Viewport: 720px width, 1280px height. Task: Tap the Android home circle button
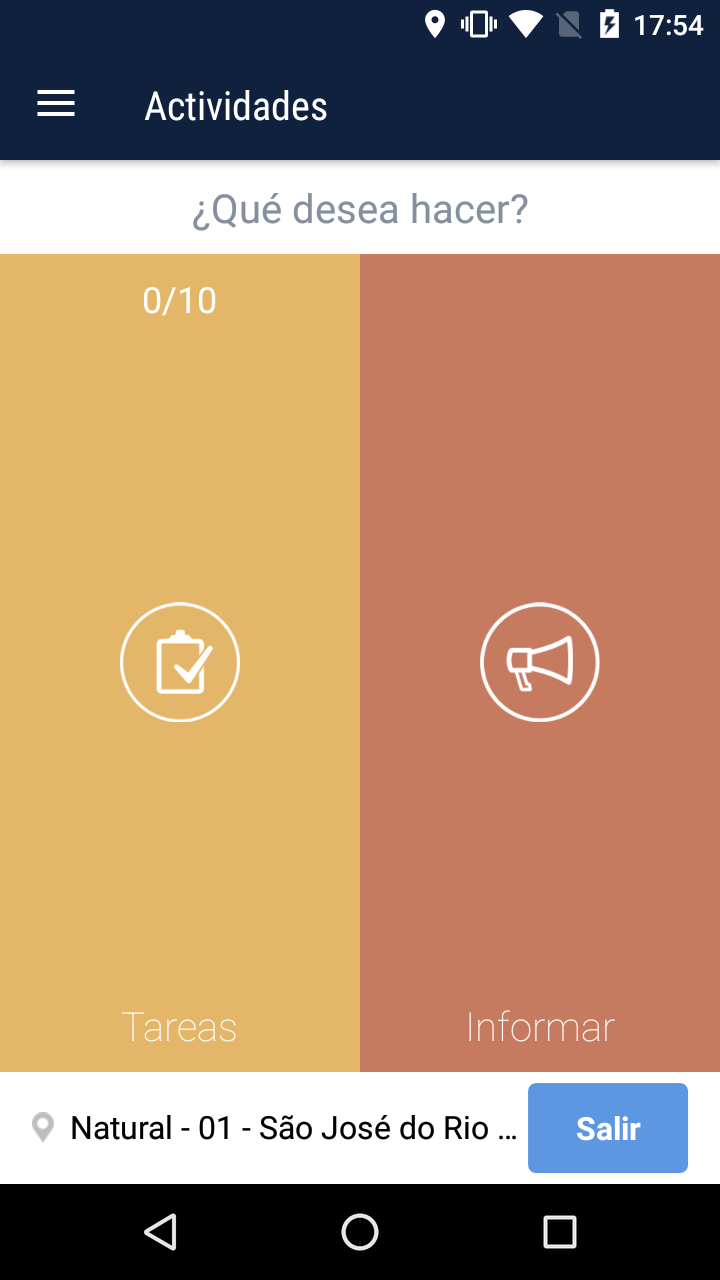pos(360,1231)
